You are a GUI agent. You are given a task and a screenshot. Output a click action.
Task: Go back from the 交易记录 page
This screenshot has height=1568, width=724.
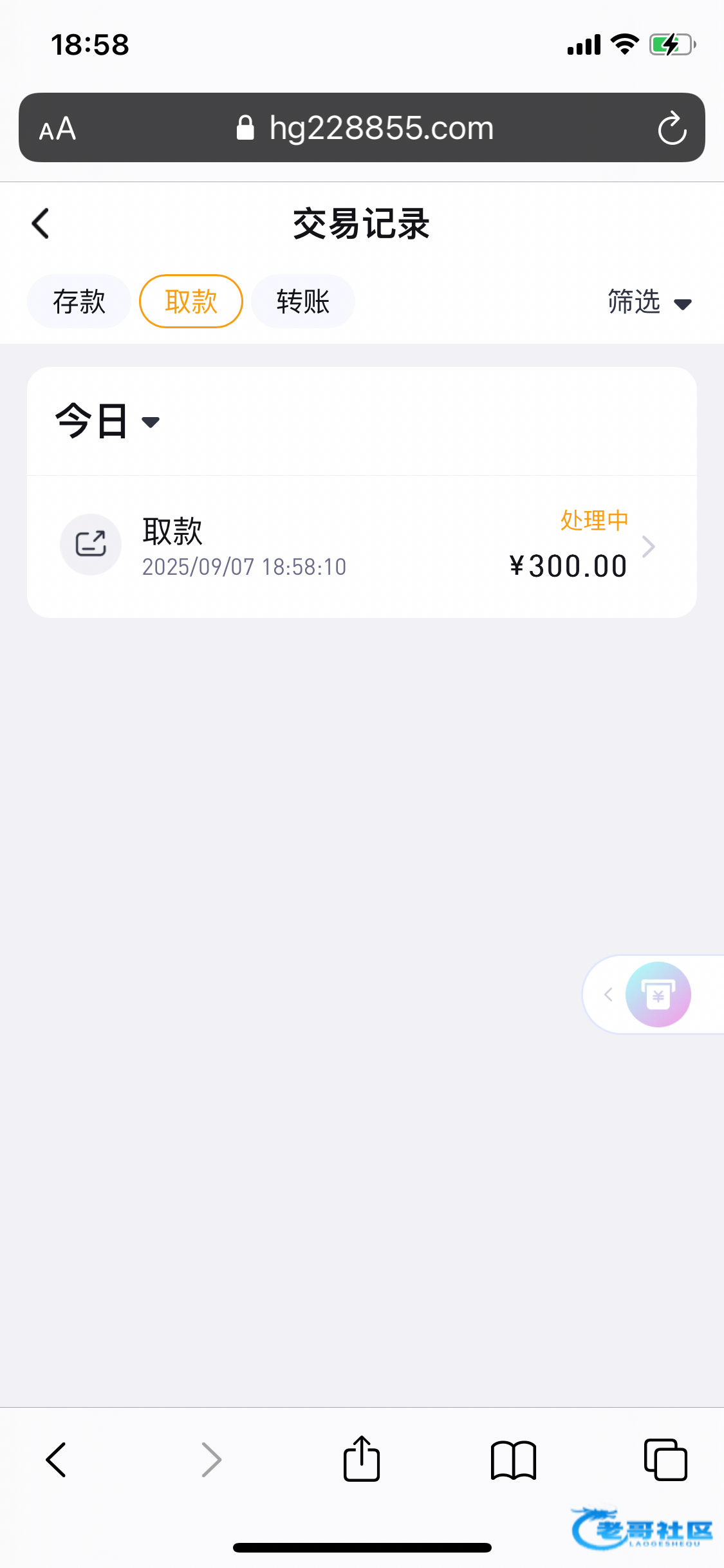pos(41,223)
